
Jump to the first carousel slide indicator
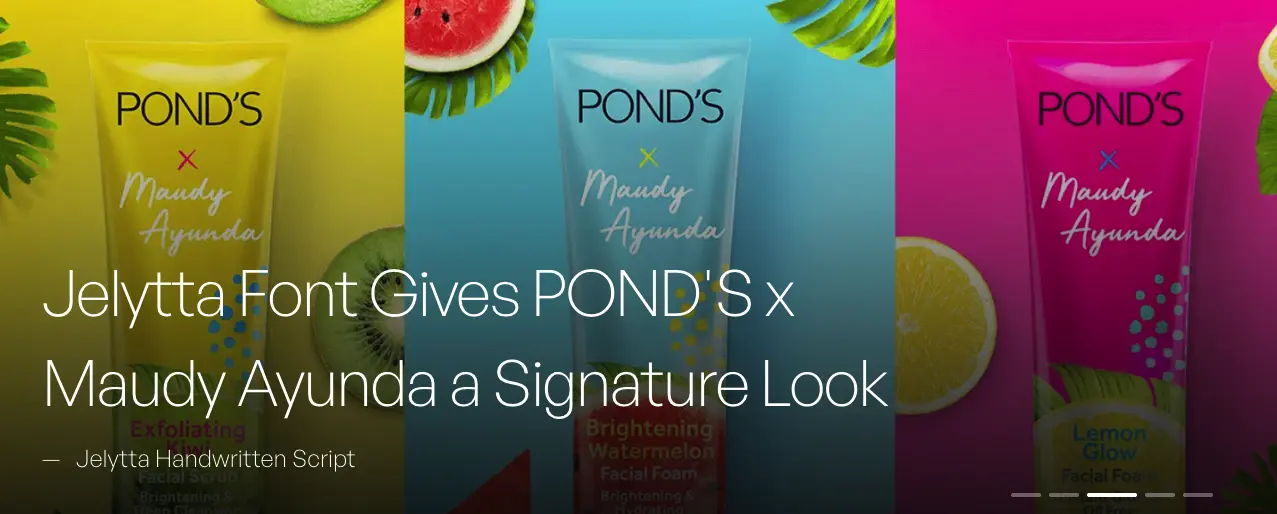1025,495
